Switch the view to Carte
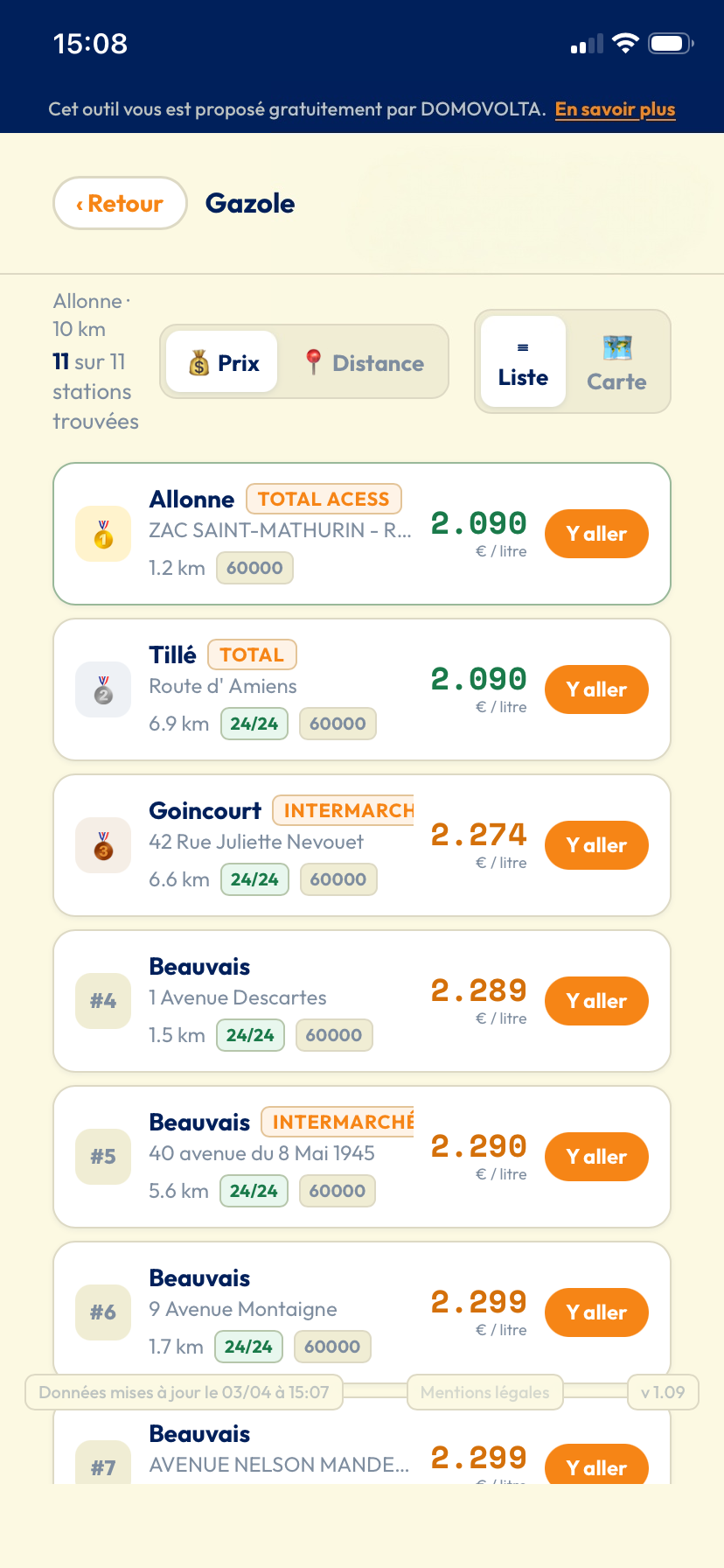Screen dimensions: 724x1568 click(616, 362)
